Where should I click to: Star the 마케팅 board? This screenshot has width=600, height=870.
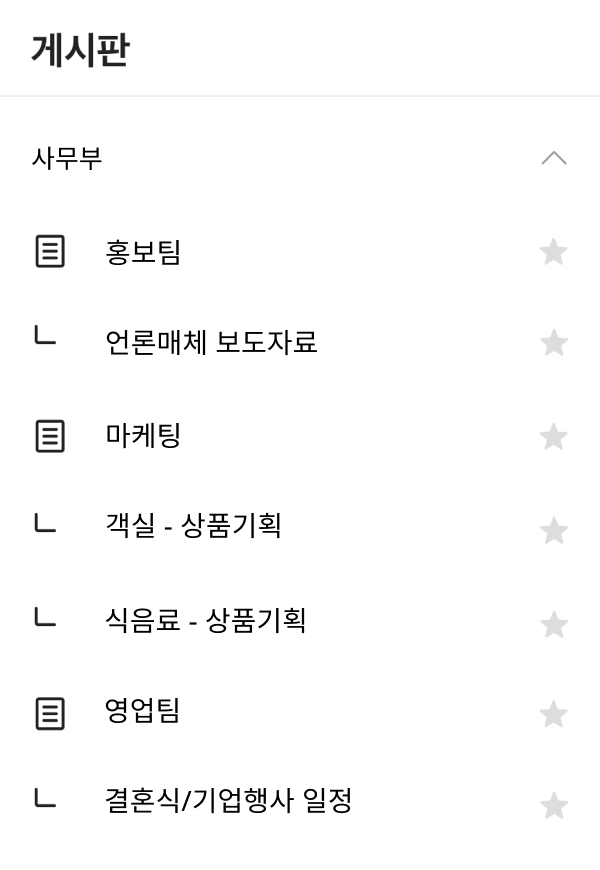pyautogui.click(x=553, y=436)
